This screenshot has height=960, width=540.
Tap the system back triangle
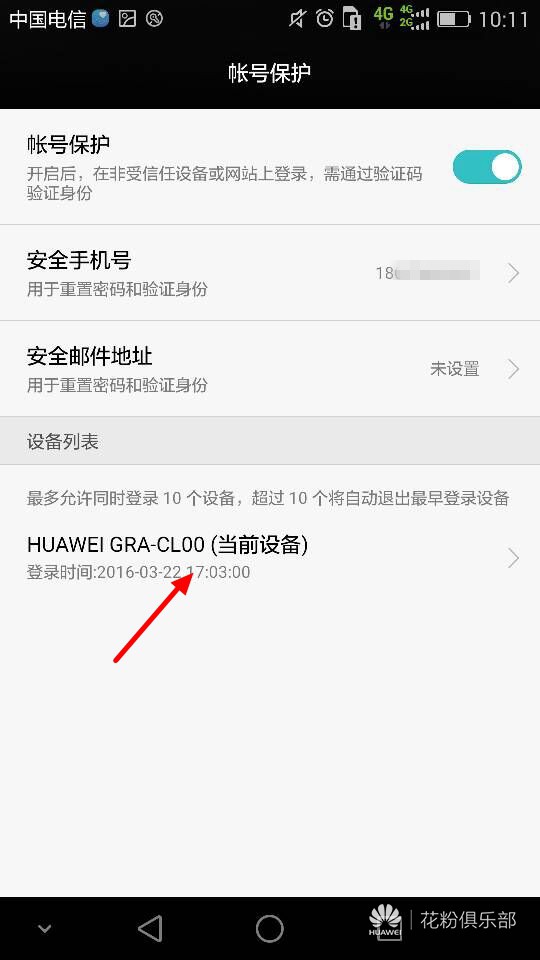150,928
